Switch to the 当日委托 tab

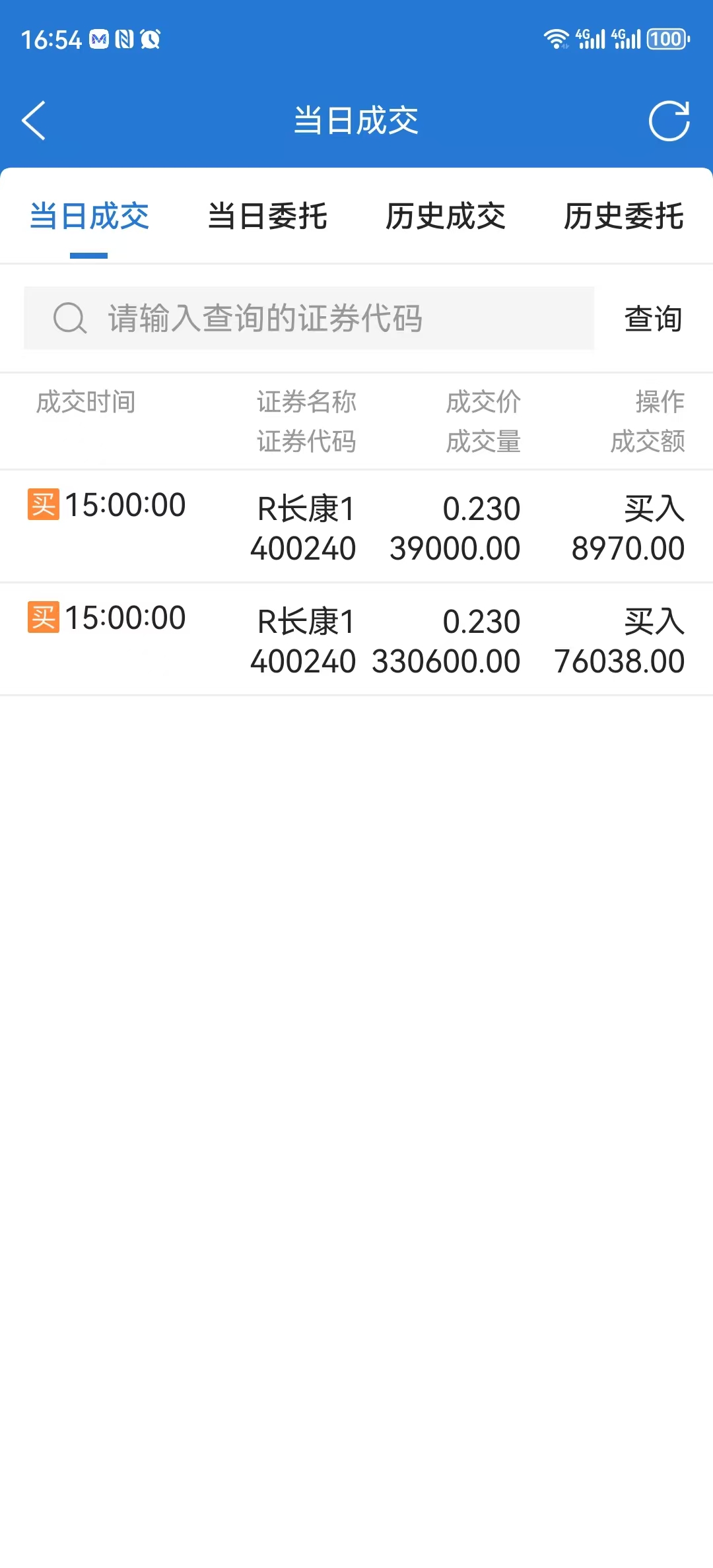(267, 216)
